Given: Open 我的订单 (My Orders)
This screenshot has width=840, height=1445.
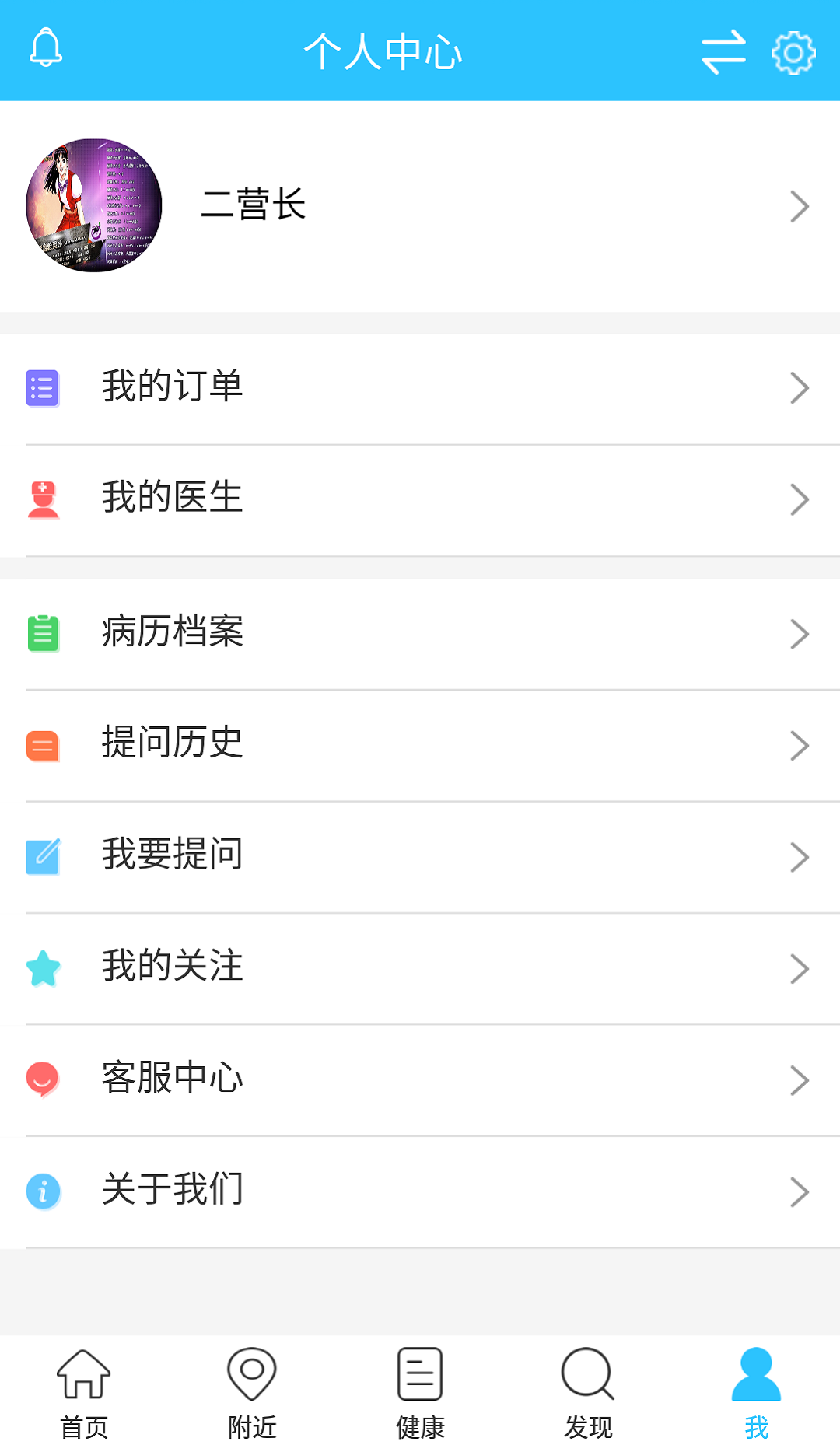Looking at the screenshot, I should click(420, 388).
